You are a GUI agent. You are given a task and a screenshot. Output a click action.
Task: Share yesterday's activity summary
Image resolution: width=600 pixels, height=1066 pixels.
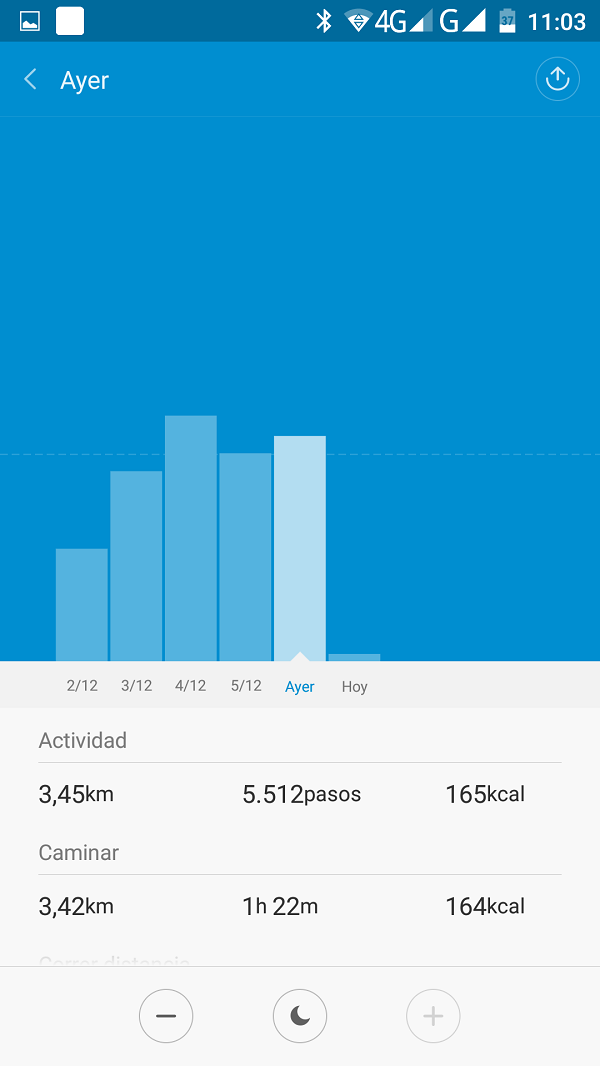pyautogui.click(x=557, y=80)
